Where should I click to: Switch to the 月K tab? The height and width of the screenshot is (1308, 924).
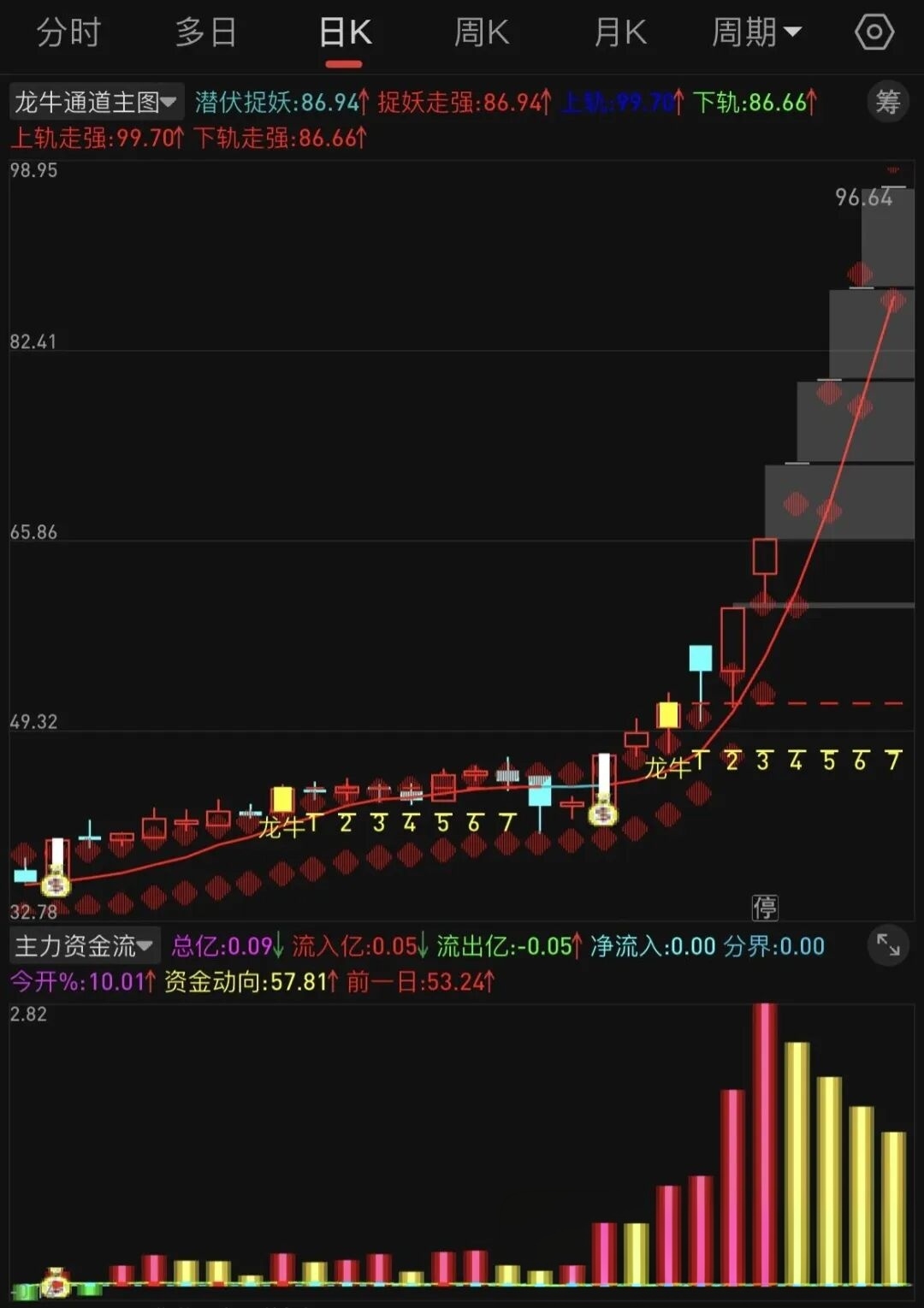click(620, 33)
